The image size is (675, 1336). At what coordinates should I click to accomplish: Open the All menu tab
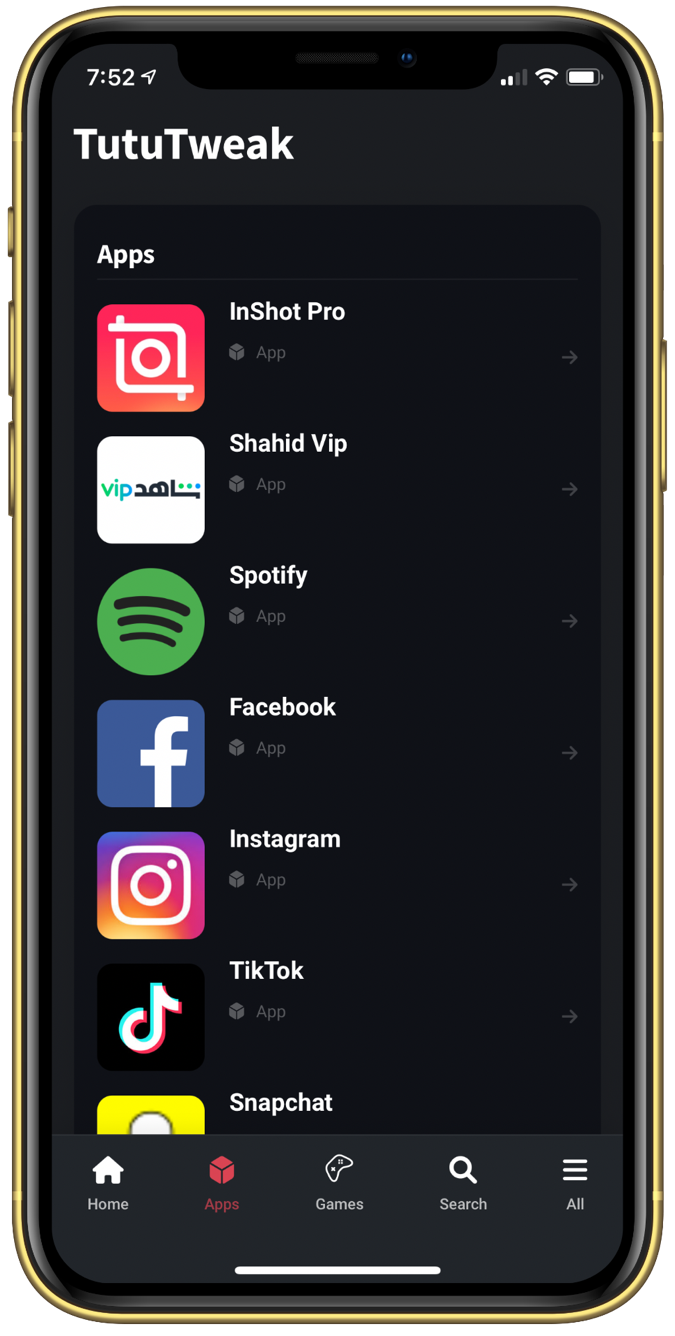575,1183
